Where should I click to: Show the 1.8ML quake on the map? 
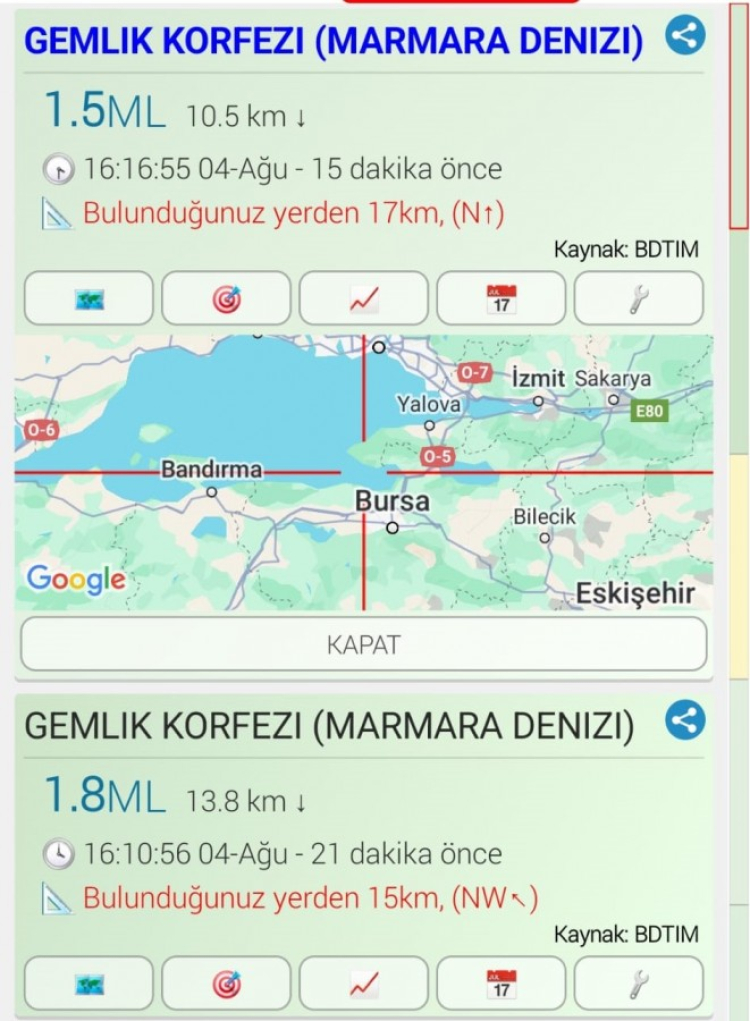(x=89, y=984)
